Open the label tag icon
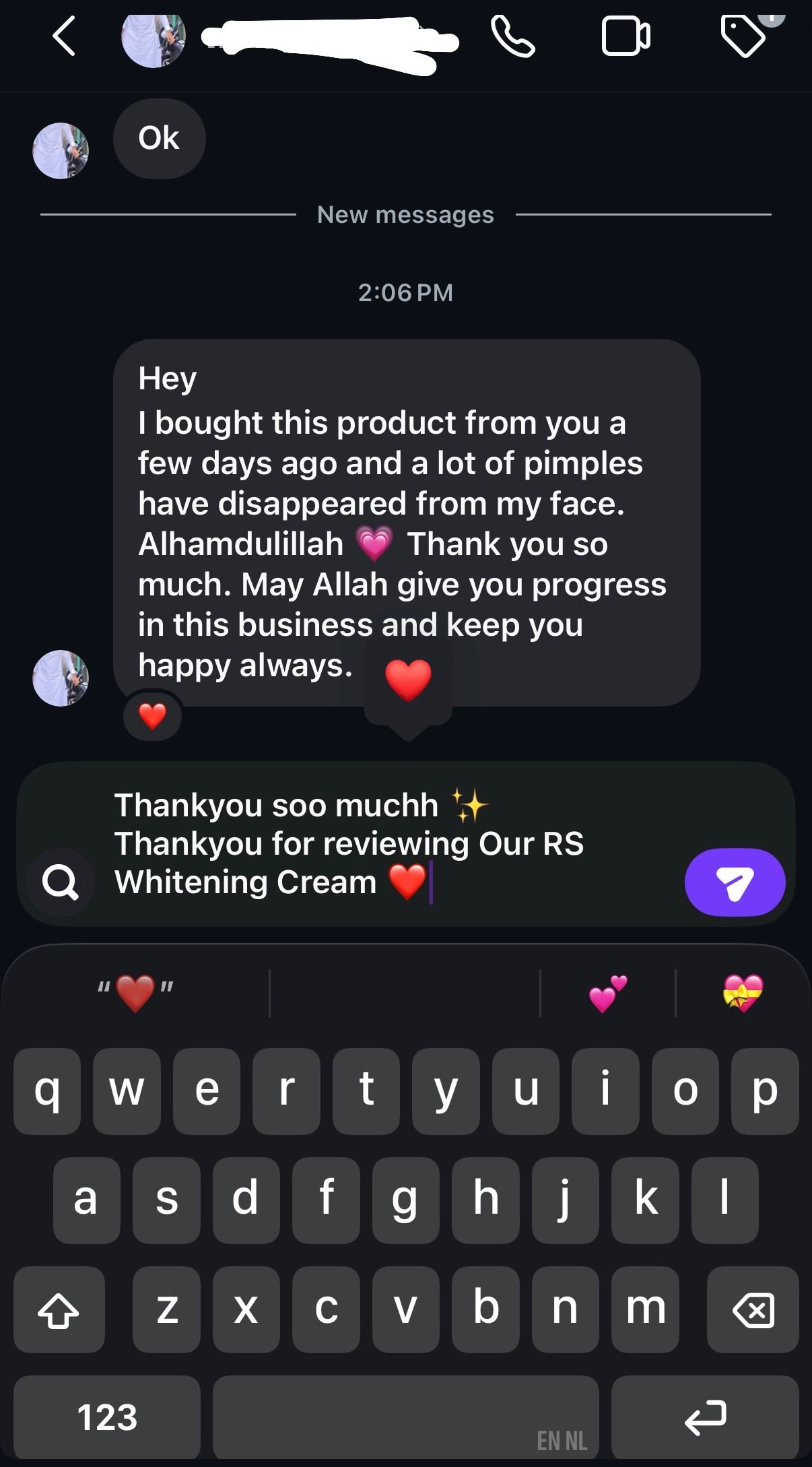The height and width of the screenshot is (1467, 812). pyautogui.click(x=744, y=37)
